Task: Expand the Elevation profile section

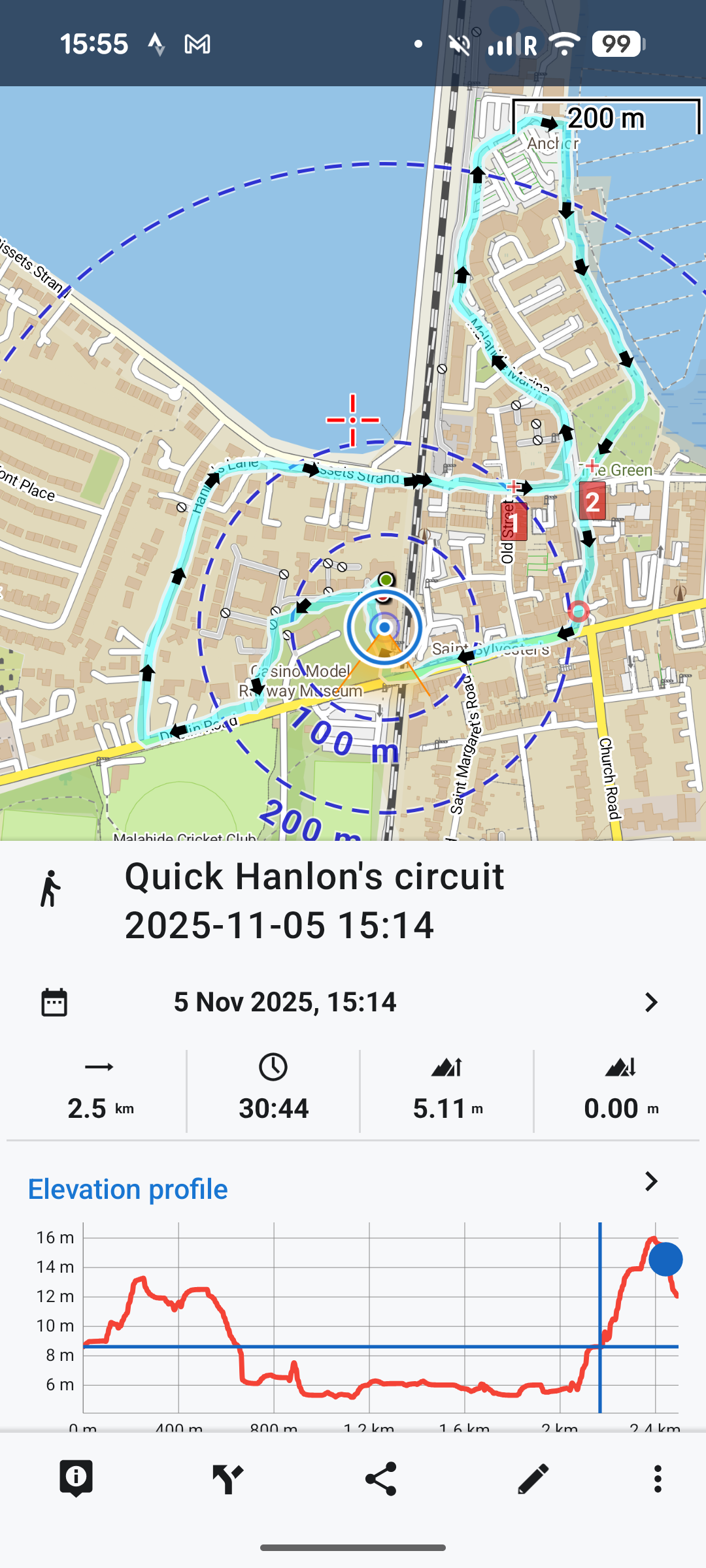Action: point(650,1181)
